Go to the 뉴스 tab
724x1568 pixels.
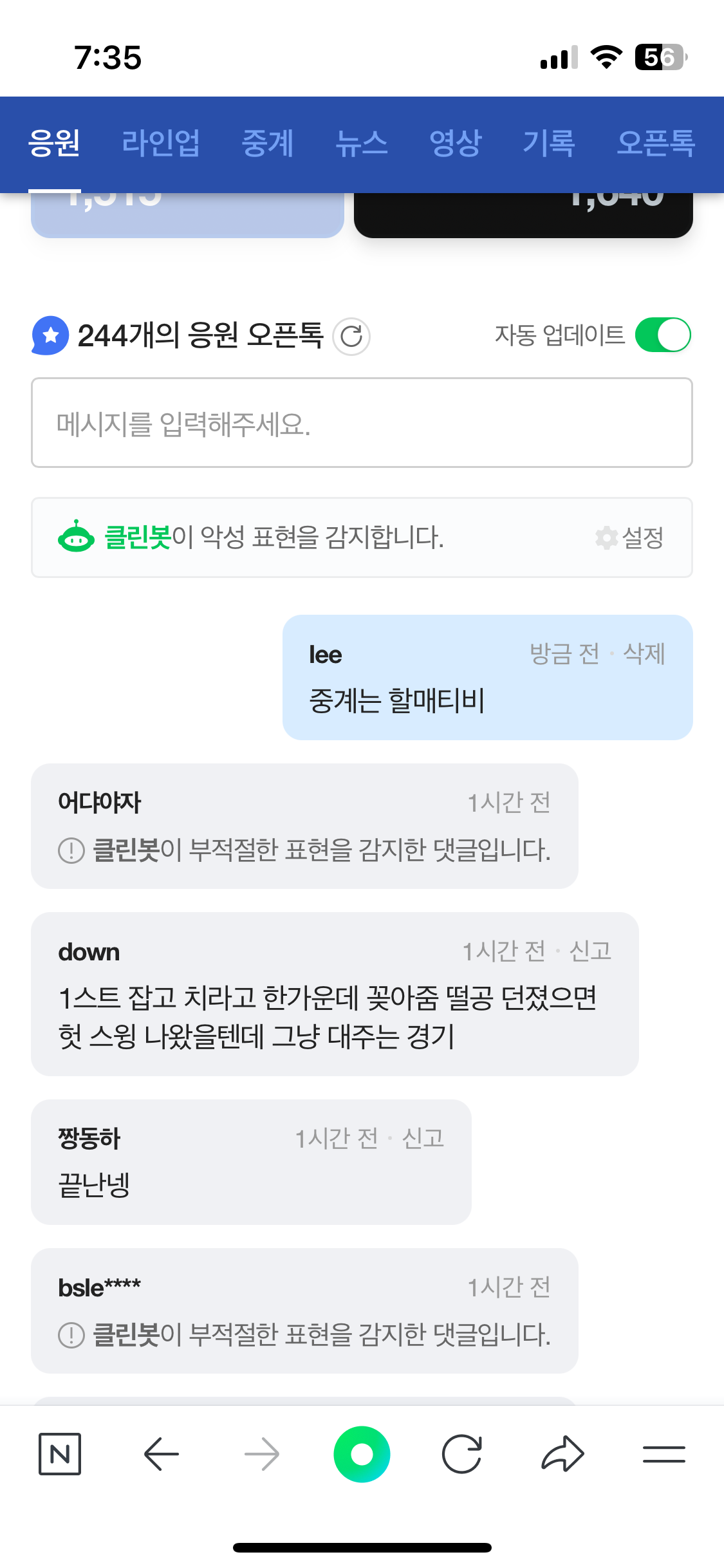pos(361,143)
